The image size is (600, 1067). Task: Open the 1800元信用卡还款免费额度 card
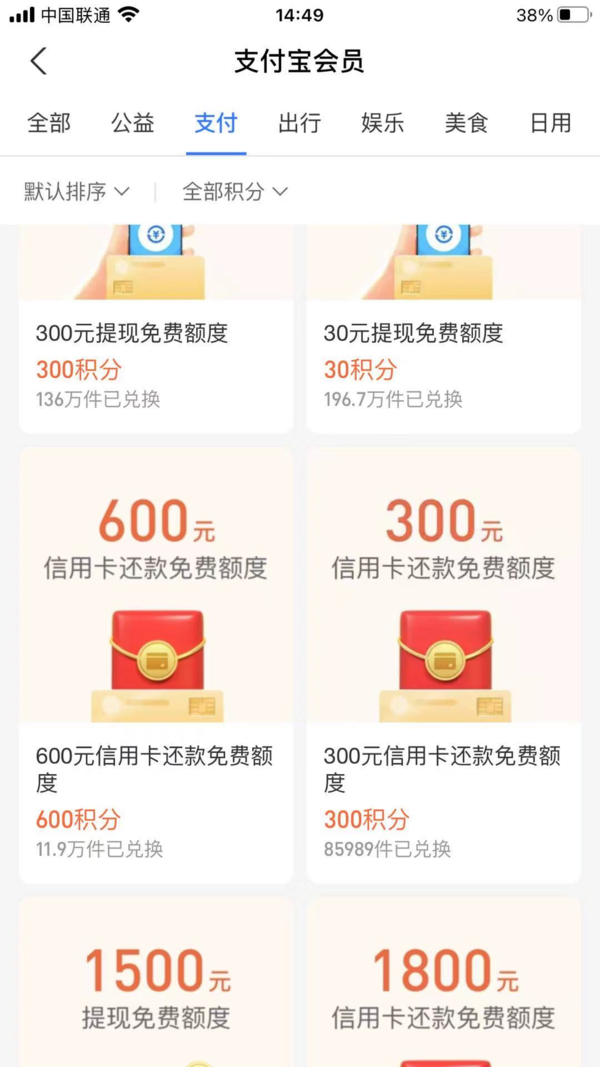pyautogui.click(x=443, y=985)
